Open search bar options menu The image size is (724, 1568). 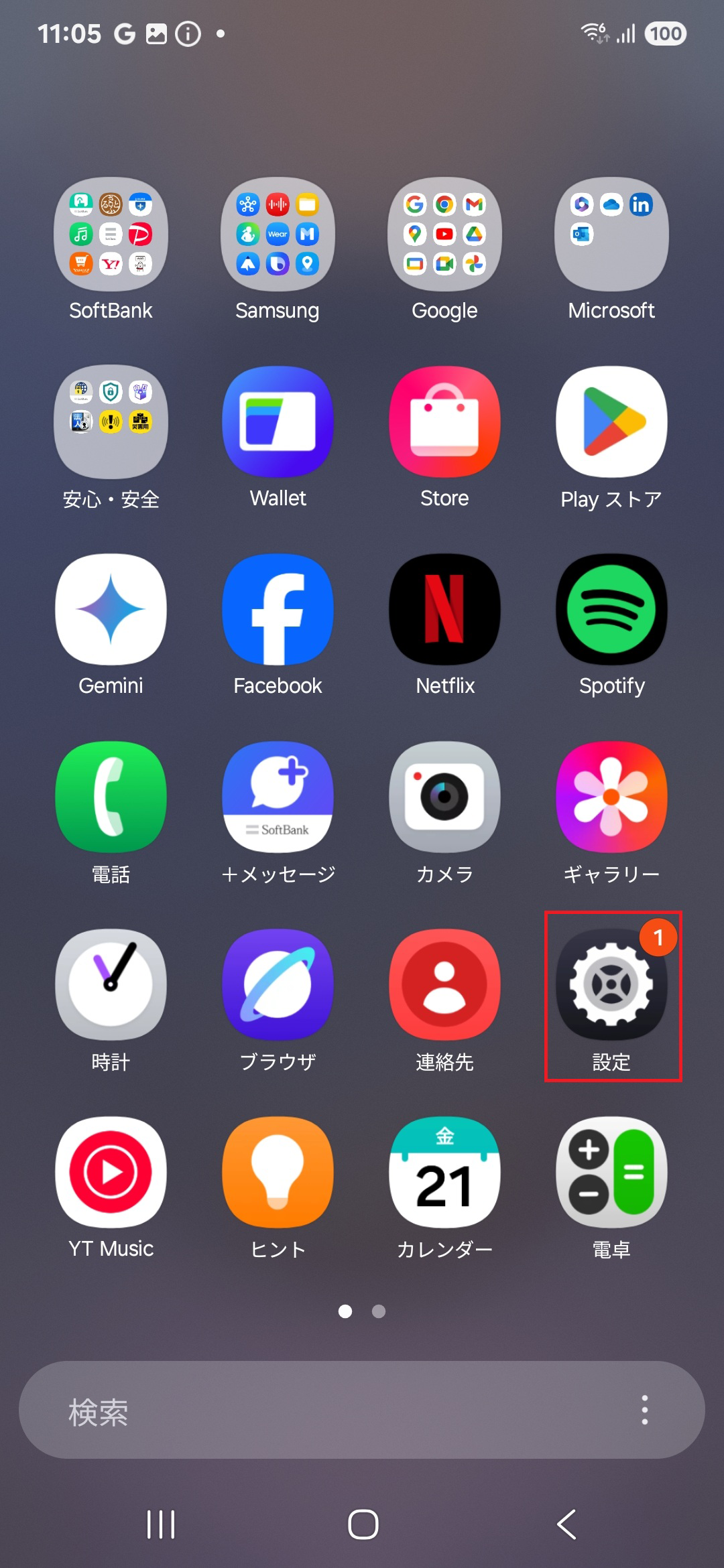tap(645, 1409)
